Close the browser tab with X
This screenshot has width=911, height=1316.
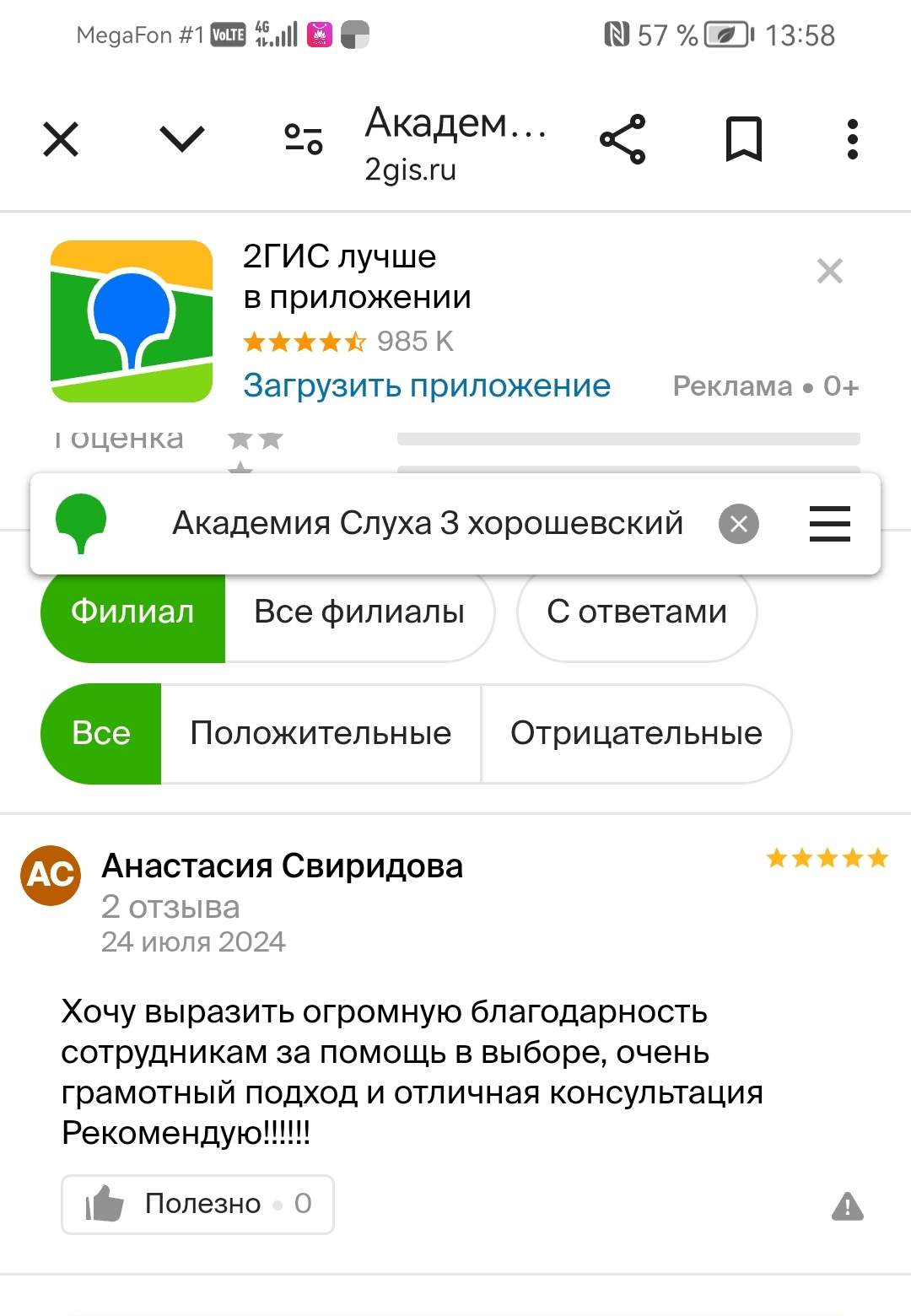coord(61,139)
